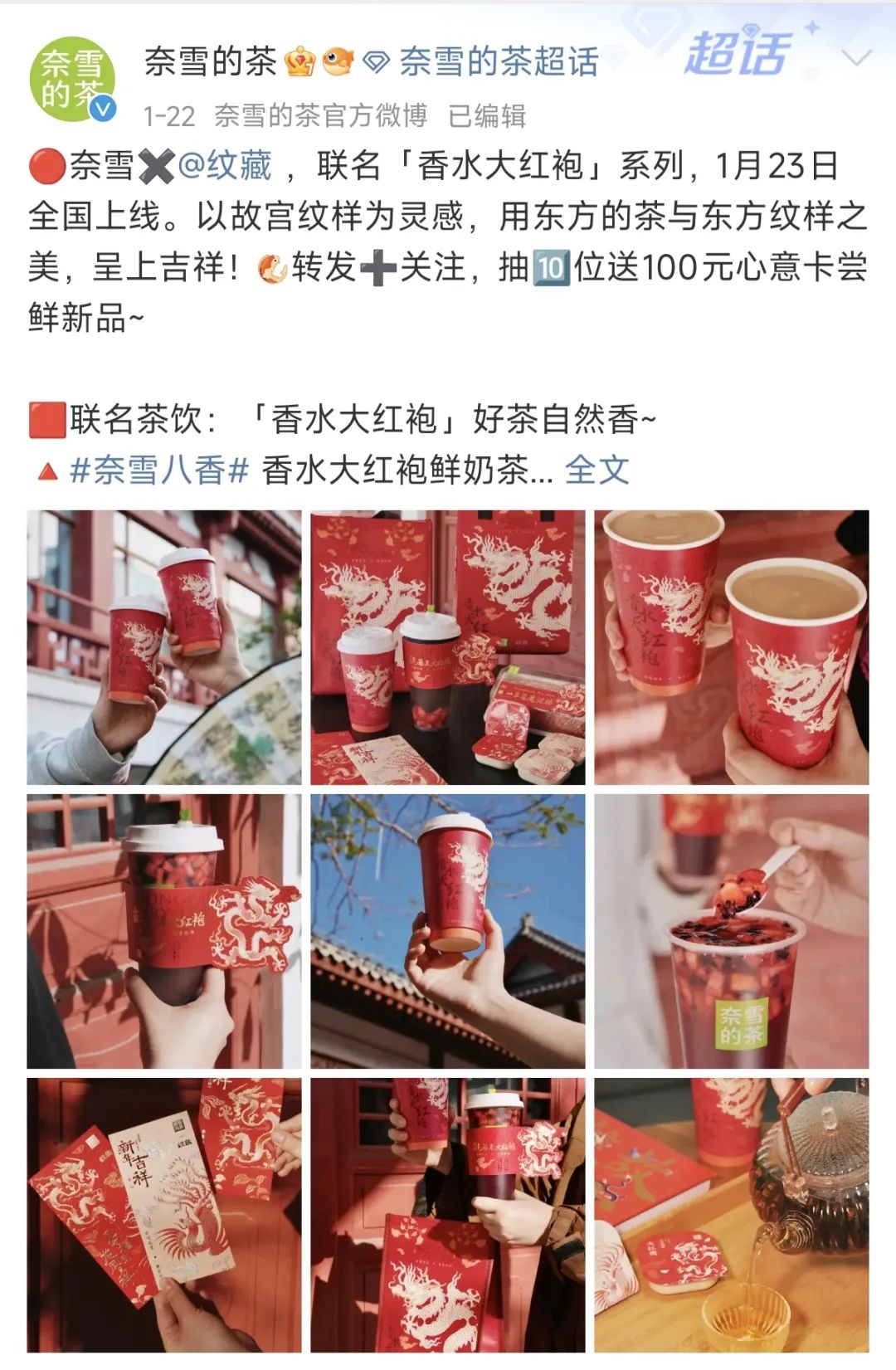The image size is (896, 1370).
Task: View photo of 新年吉祥 red envelopes
Action: (164, 1215)
